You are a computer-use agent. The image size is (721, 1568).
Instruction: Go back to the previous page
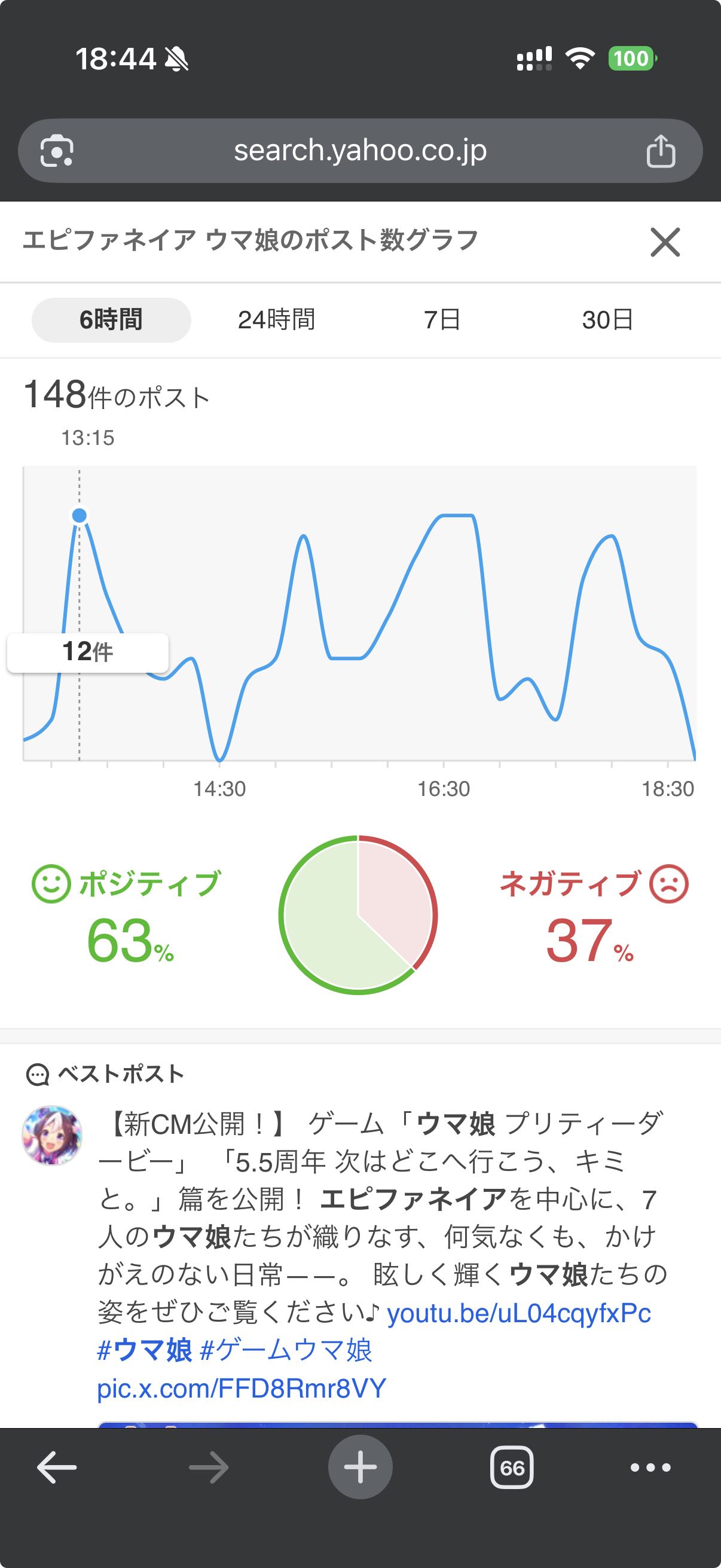click(57, 1467)
